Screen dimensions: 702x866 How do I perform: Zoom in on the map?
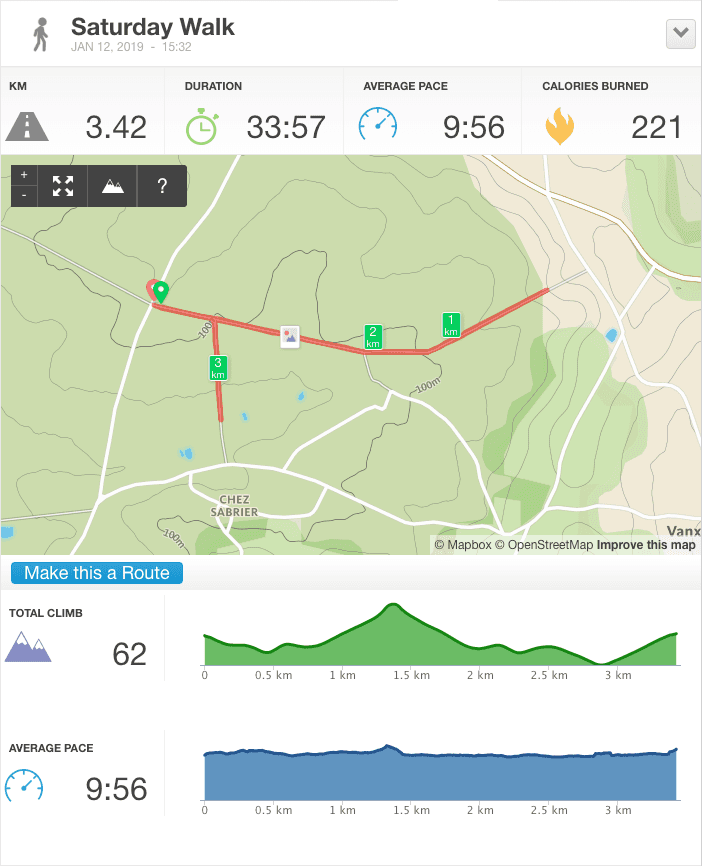pos(24,175)
